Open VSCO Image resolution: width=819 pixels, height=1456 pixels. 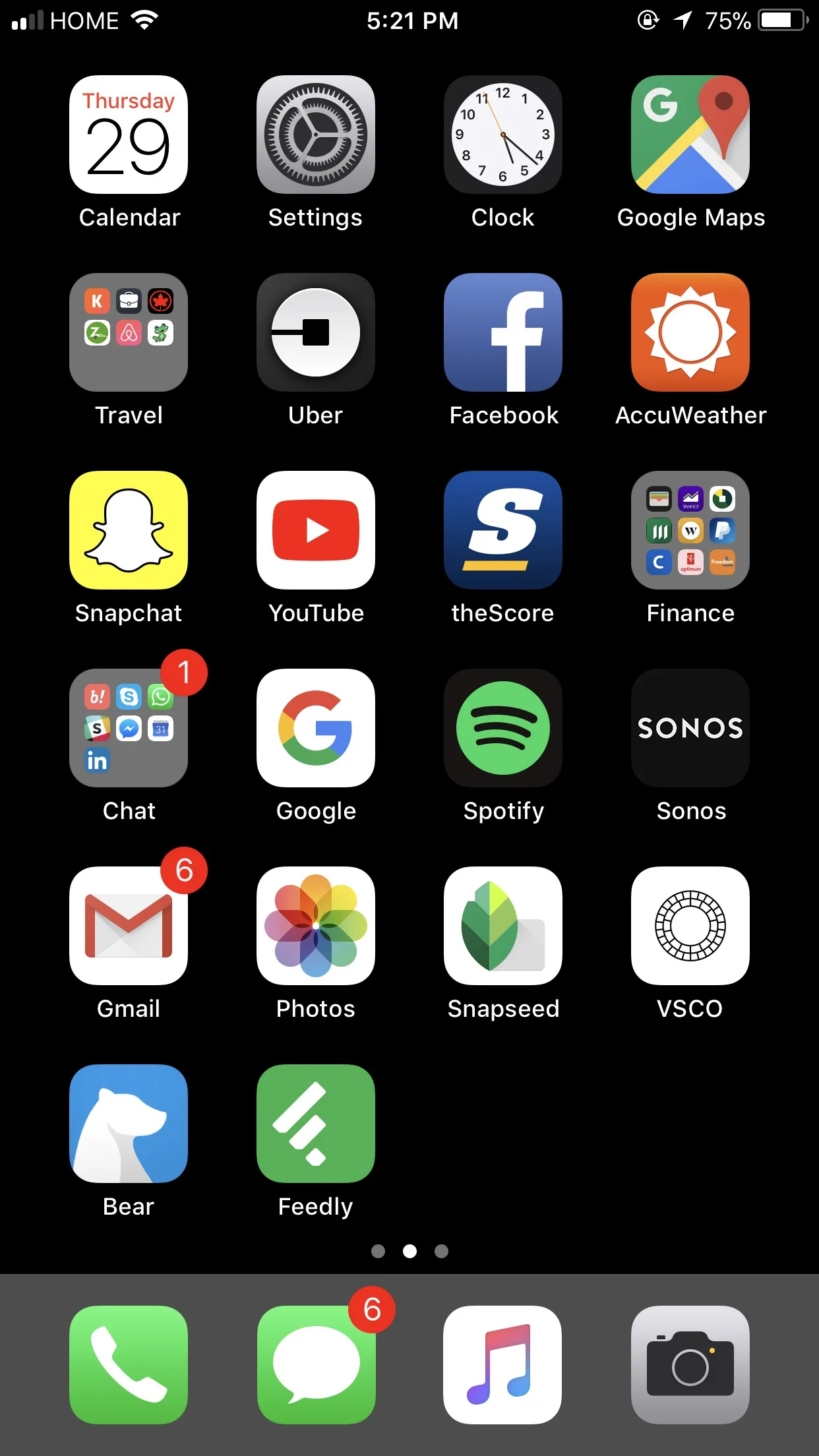pos(690,926)
